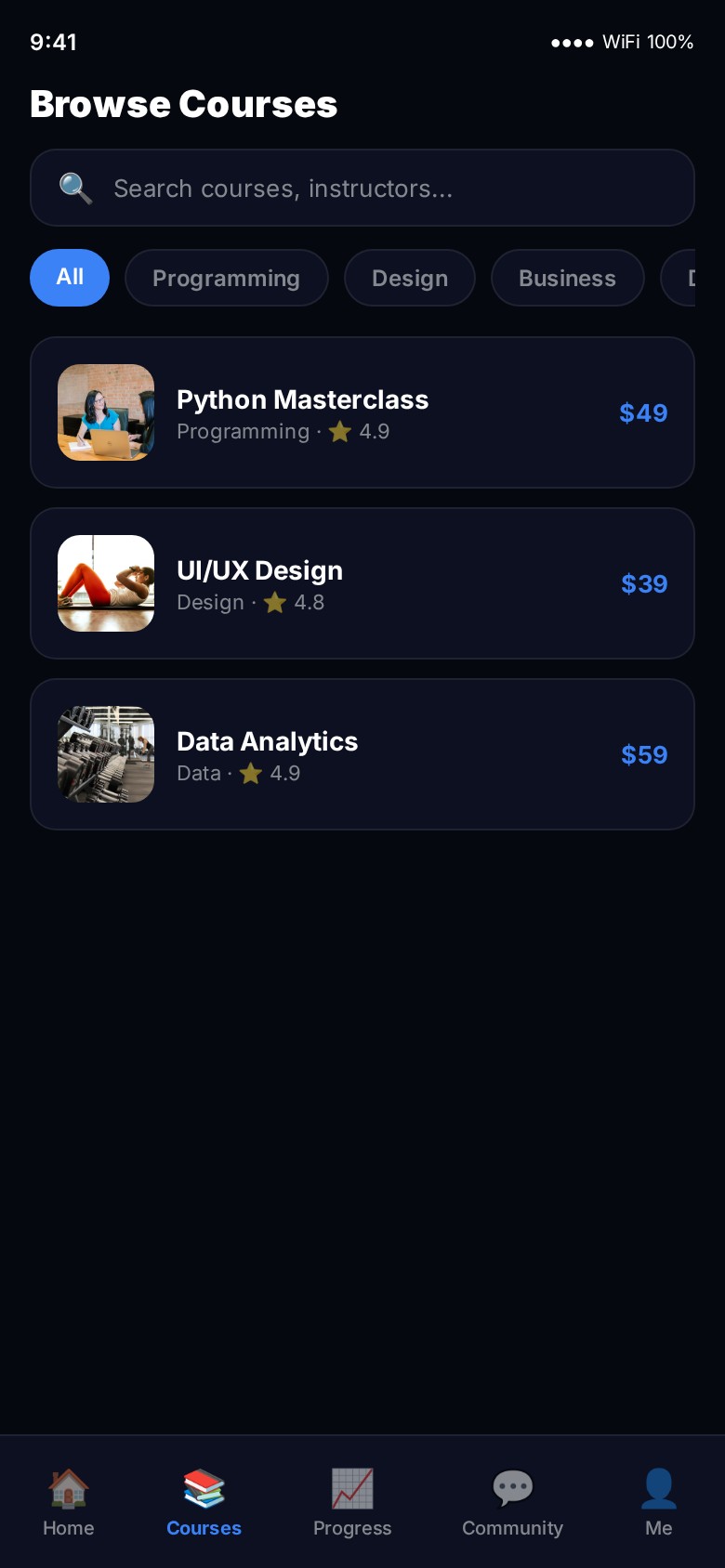Viewport: 725px width, 1568px height.
Task: Switch to the Community tab
Action: coord(512,1501)
